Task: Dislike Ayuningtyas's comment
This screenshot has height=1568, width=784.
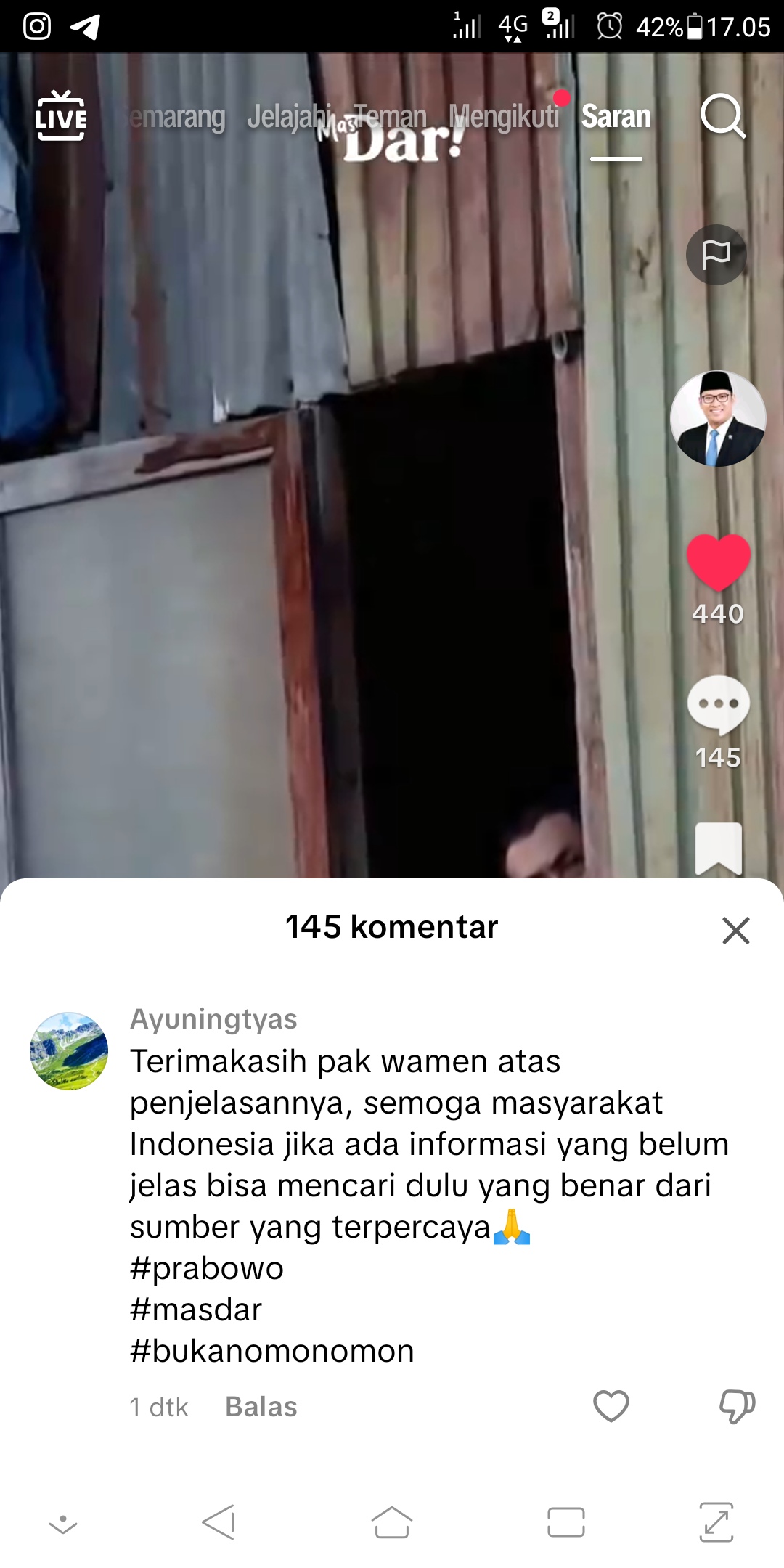Action: pyautogui.click(x=737, y=1406)
